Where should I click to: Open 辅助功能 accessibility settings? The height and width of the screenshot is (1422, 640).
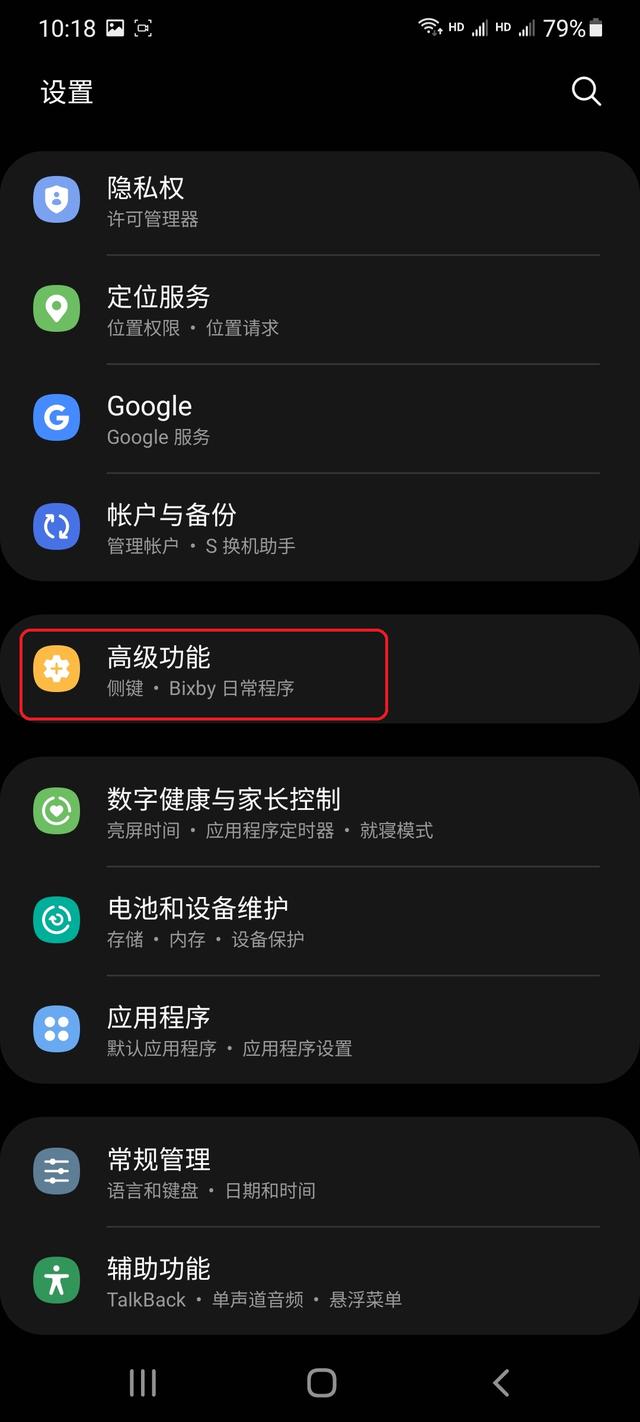click(x=320, y=1280)
